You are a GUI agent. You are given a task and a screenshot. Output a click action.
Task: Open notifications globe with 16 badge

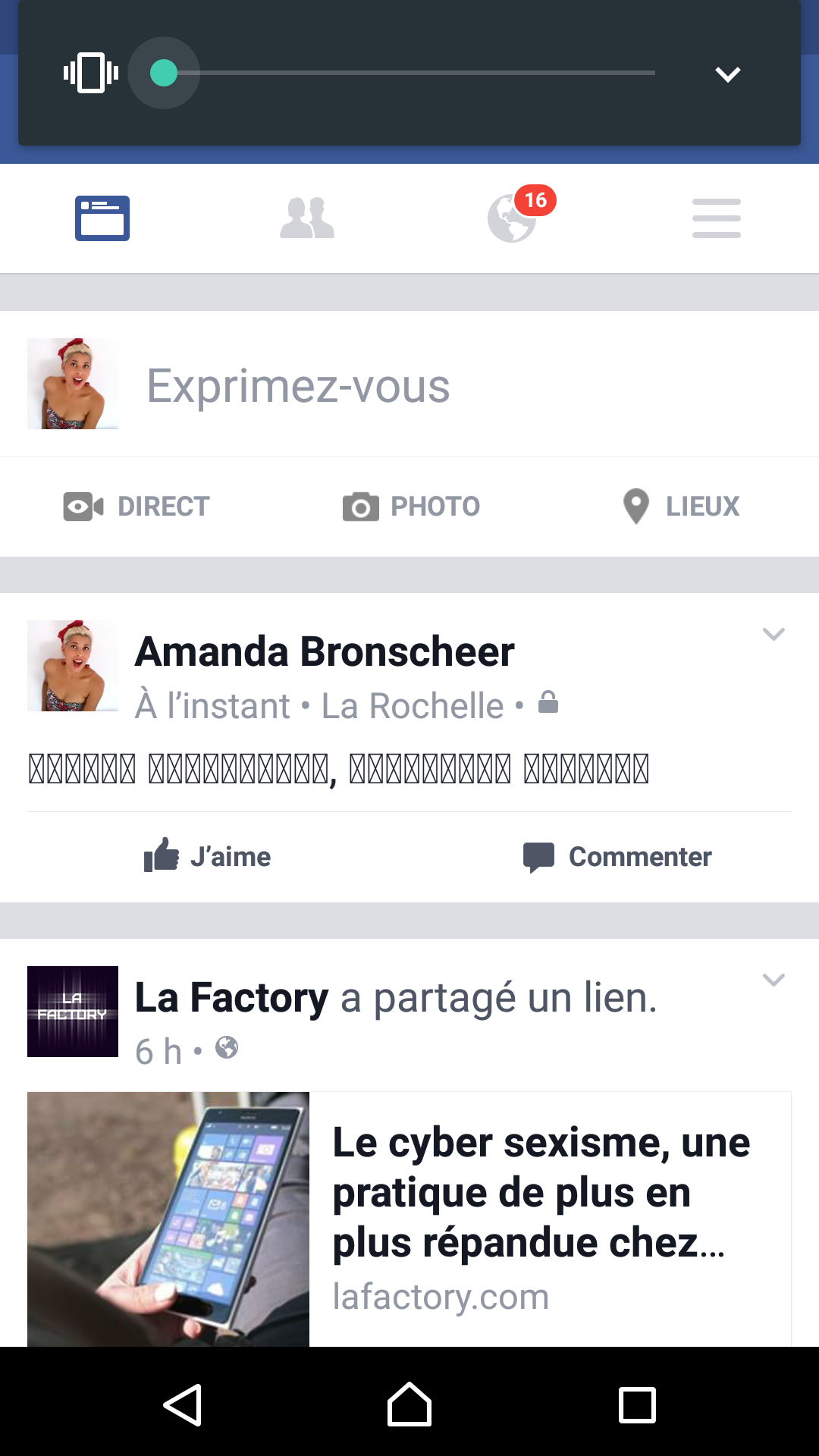pos(513,218)
